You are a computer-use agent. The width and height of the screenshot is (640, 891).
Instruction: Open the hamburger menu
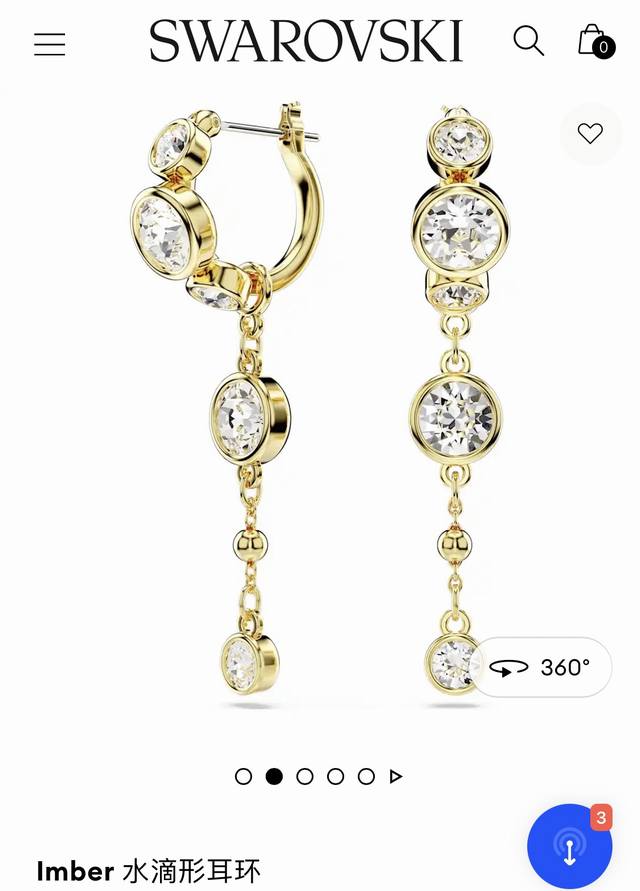coord(49,44)
